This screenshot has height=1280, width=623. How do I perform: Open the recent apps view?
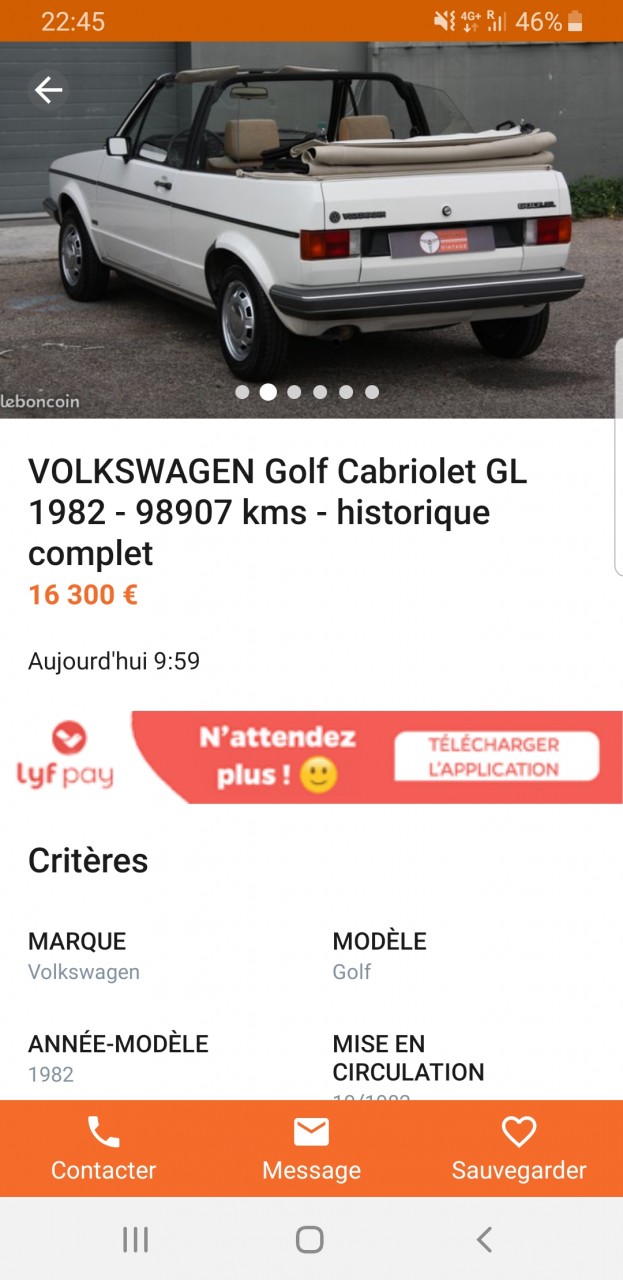pos(135,1240)
